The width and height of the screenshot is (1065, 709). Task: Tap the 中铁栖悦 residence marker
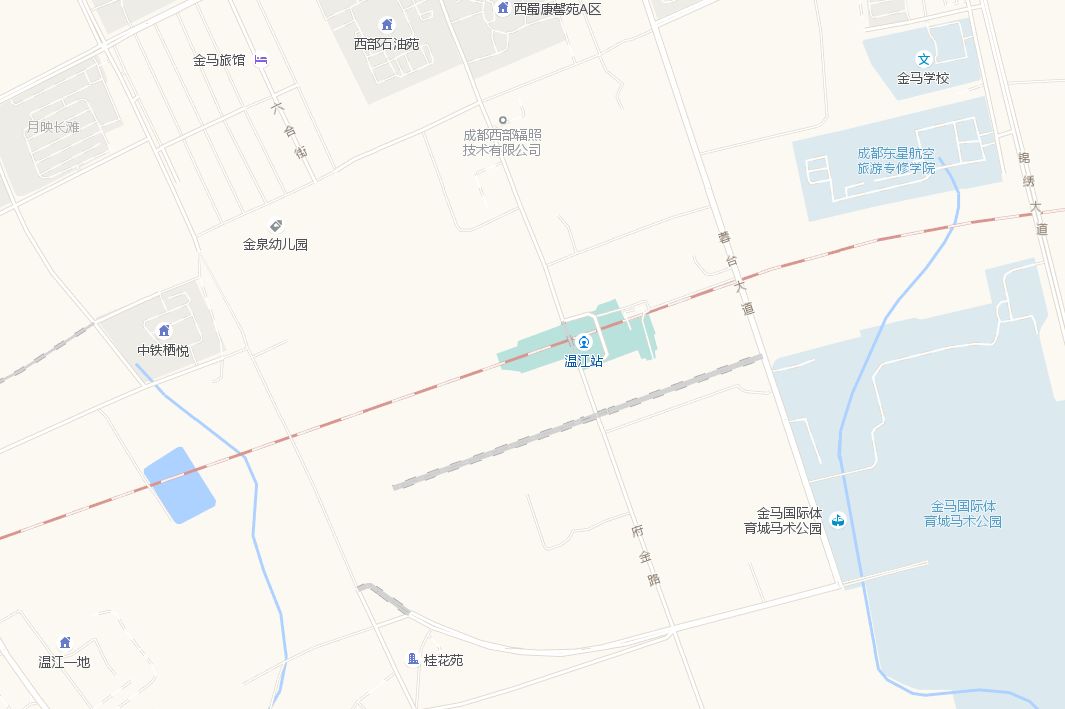point(164,331)
